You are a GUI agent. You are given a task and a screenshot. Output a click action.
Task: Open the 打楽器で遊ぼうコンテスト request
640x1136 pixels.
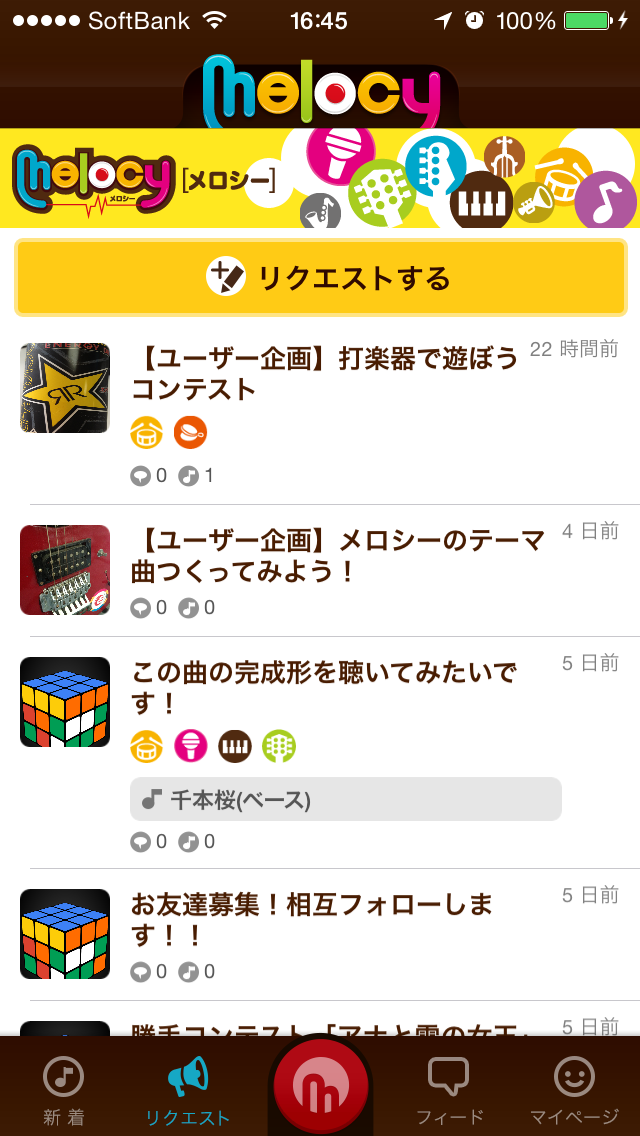coord(325,373)
